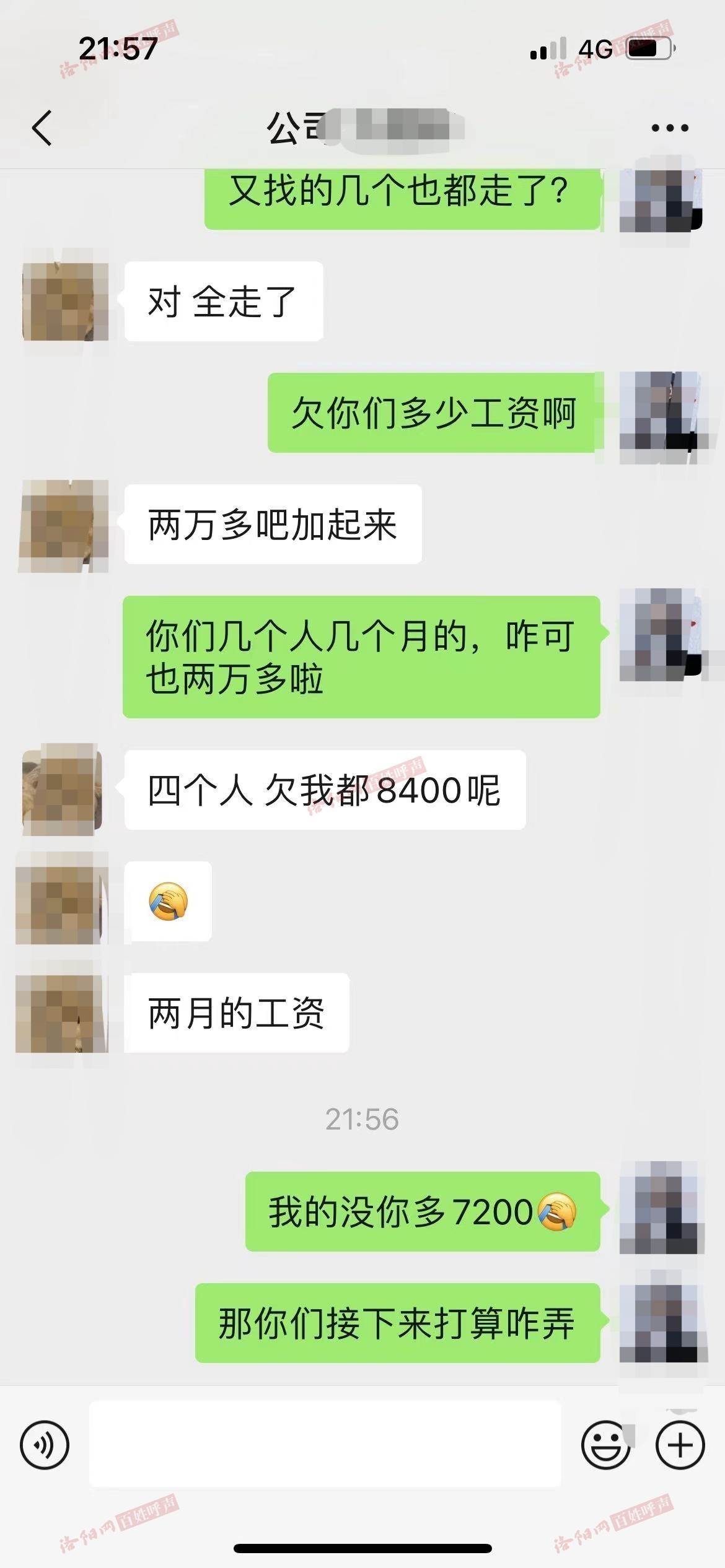Open avatar beside "对 全走了" message

[x=64, y=302]
